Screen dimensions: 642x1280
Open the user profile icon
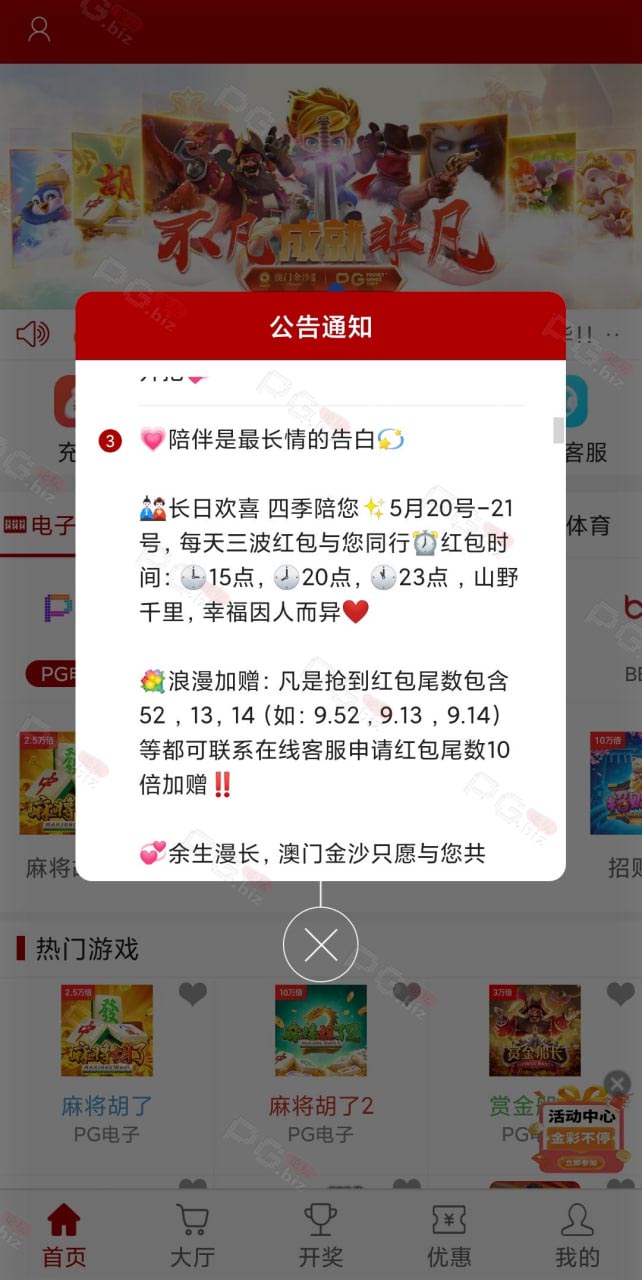39,29
